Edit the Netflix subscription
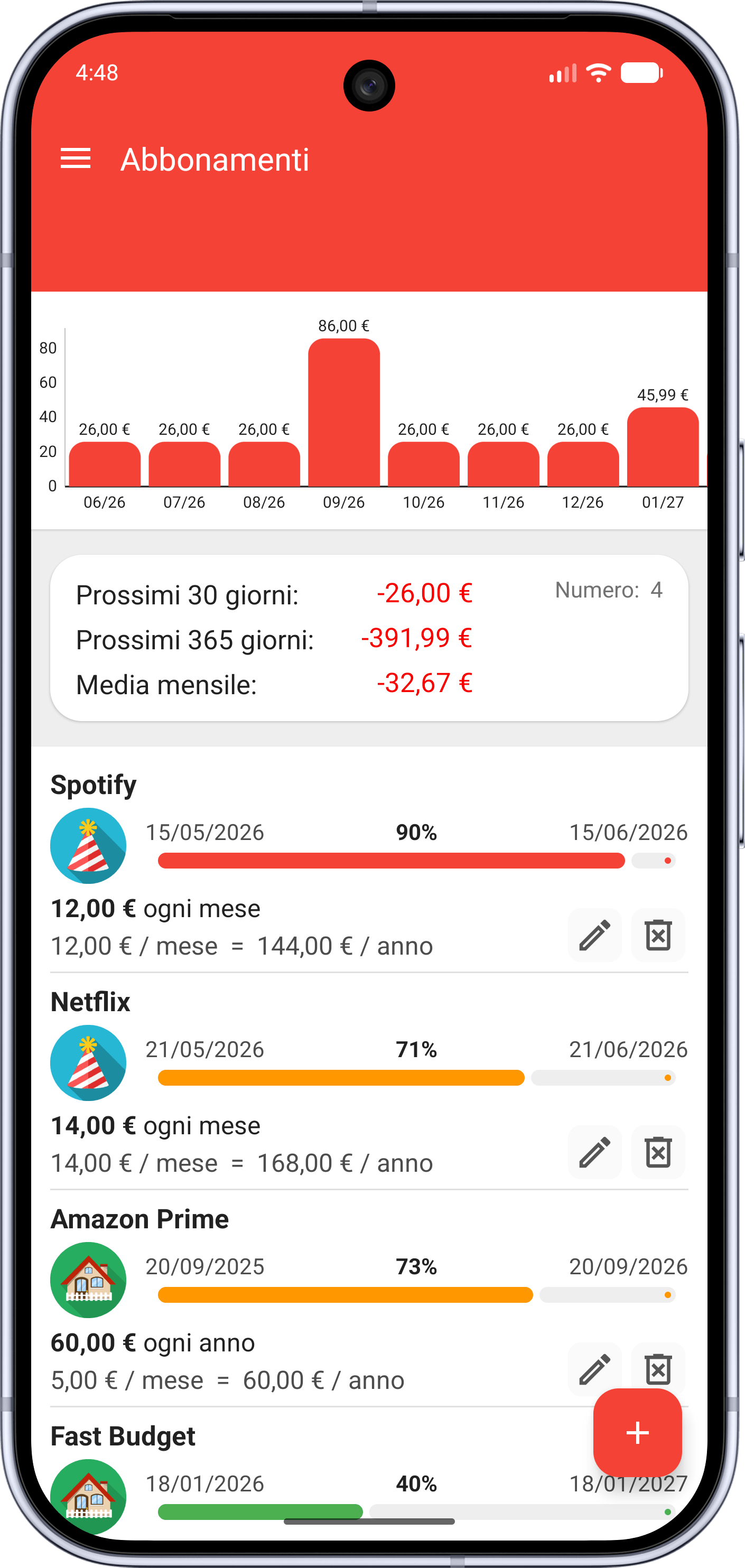The image size is (745, 1568). (x=594, y=1152)
